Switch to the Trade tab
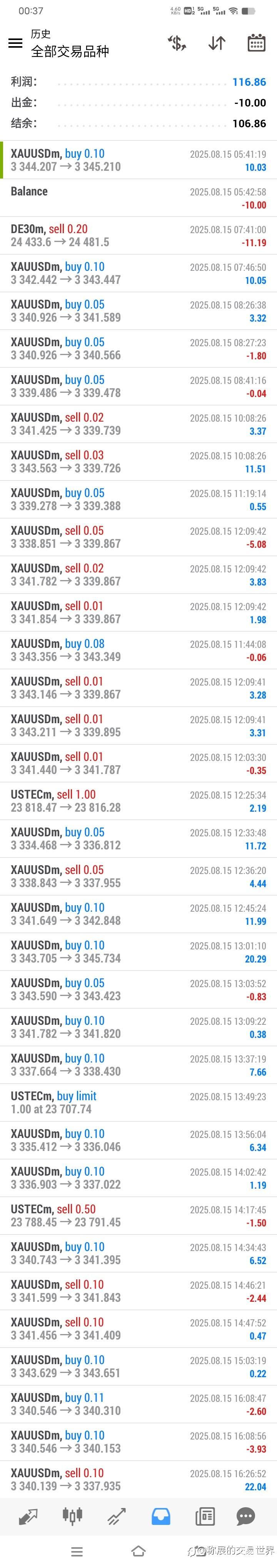The height and width of the screenshot is (1568, 277). 117,1516
